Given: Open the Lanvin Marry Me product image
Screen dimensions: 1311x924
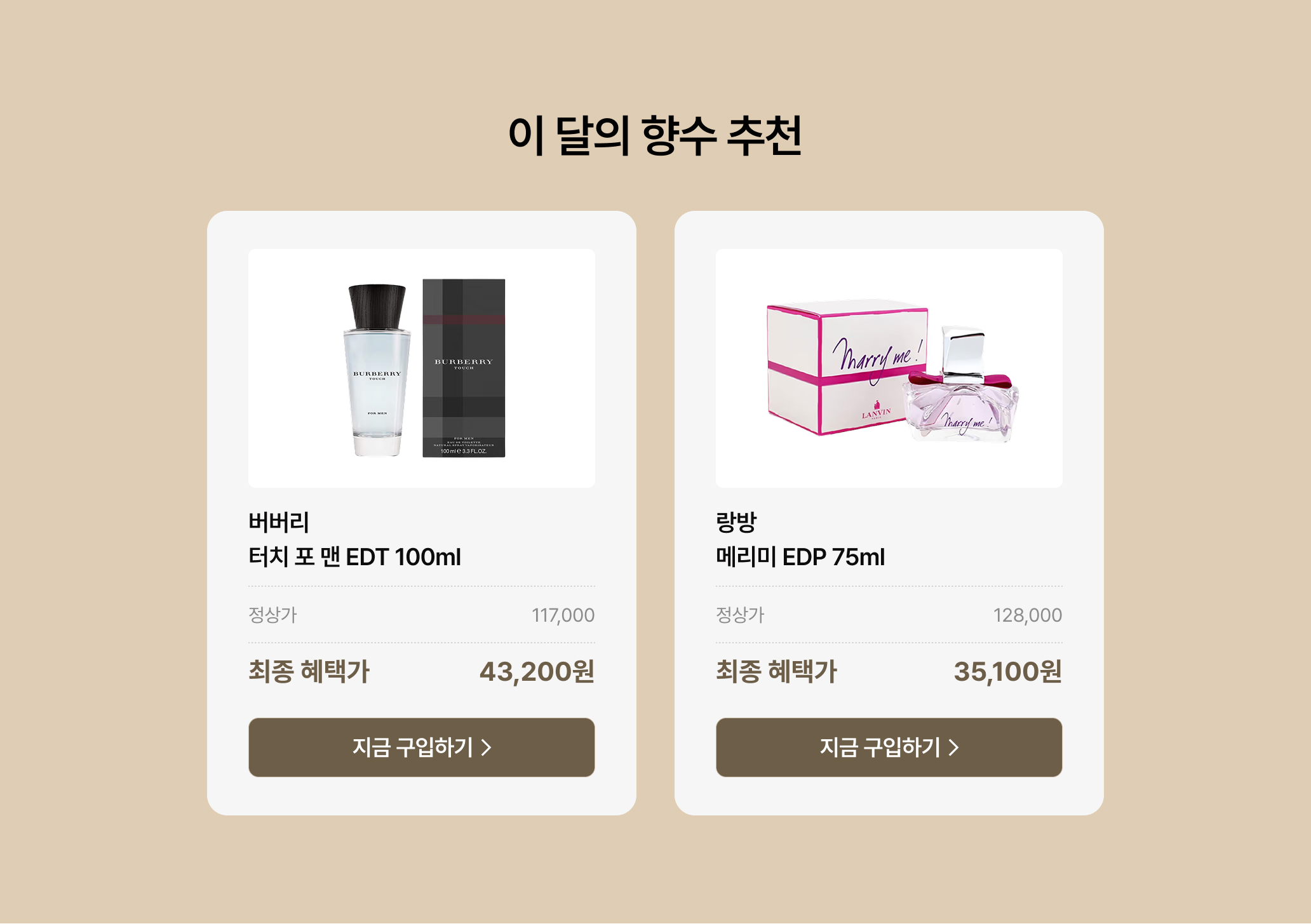Looking at the screenshot, I should point(889,368).
